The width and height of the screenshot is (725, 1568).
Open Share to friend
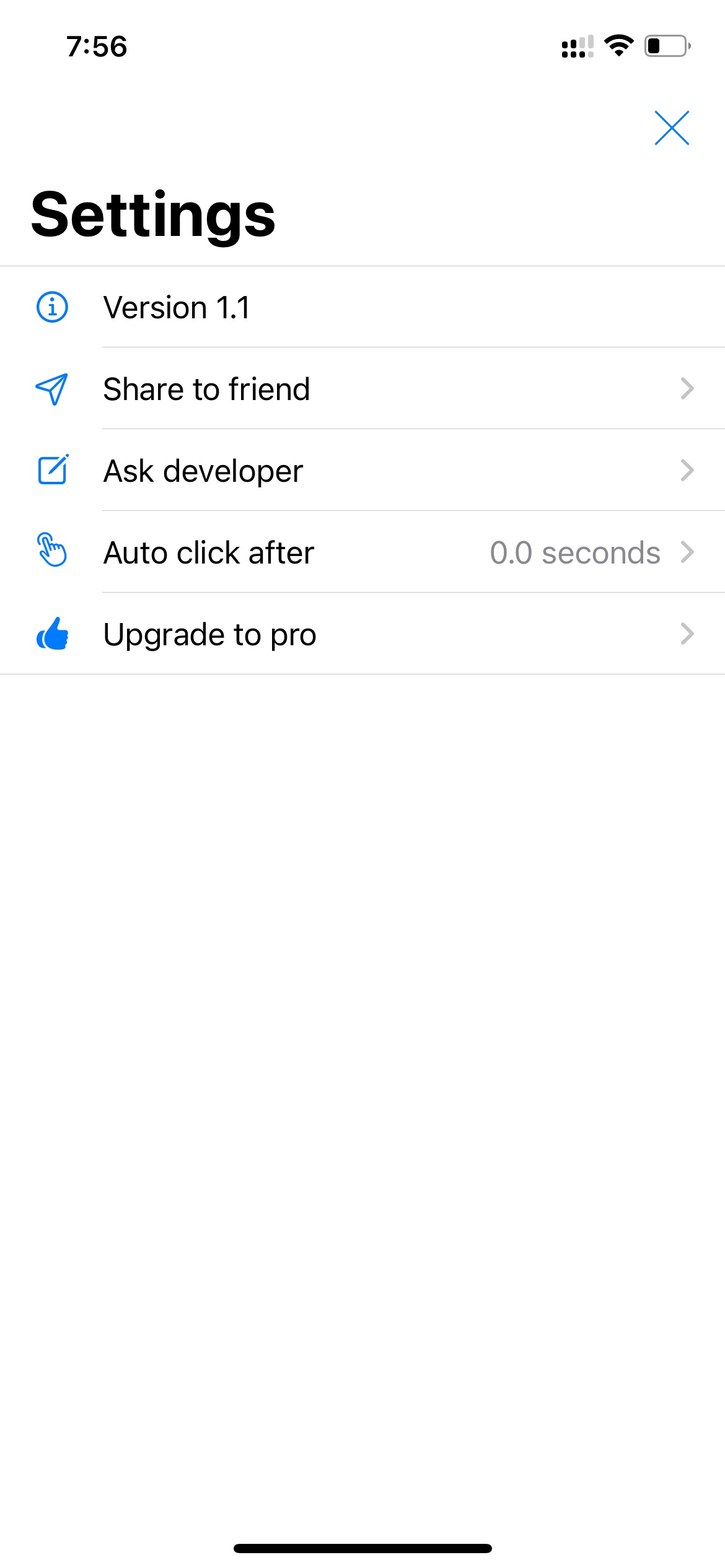(x=362, y=388)
